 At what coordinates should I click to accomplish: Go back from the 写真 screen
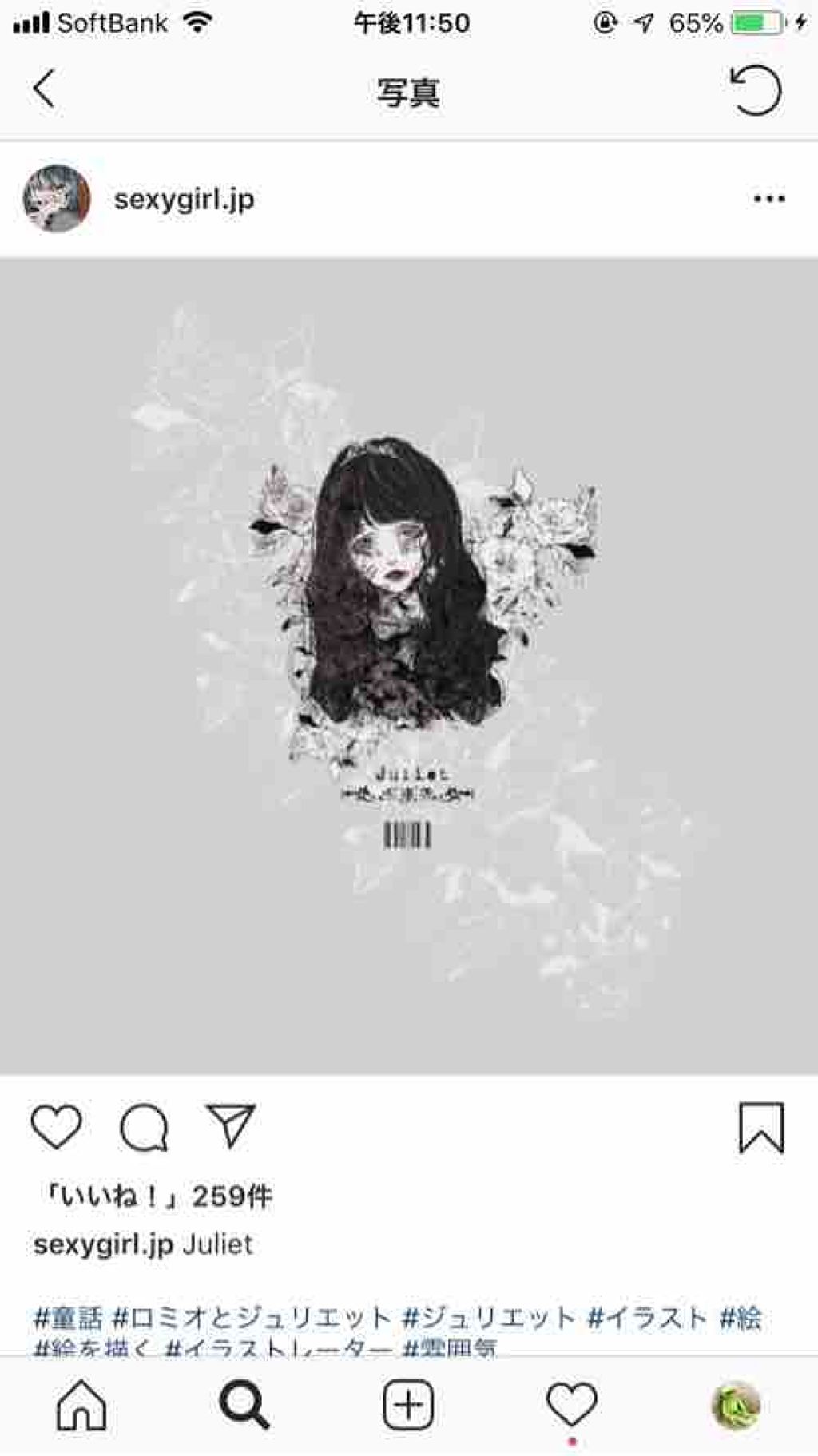(x=45, y=89)
